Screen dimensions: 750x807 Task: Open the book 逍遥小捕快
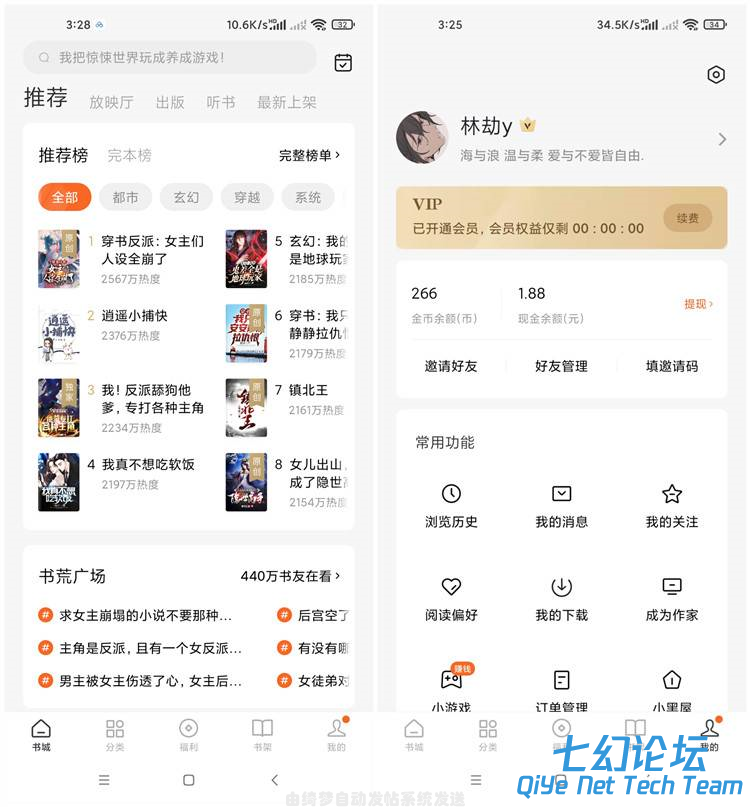tap(134, 316)
